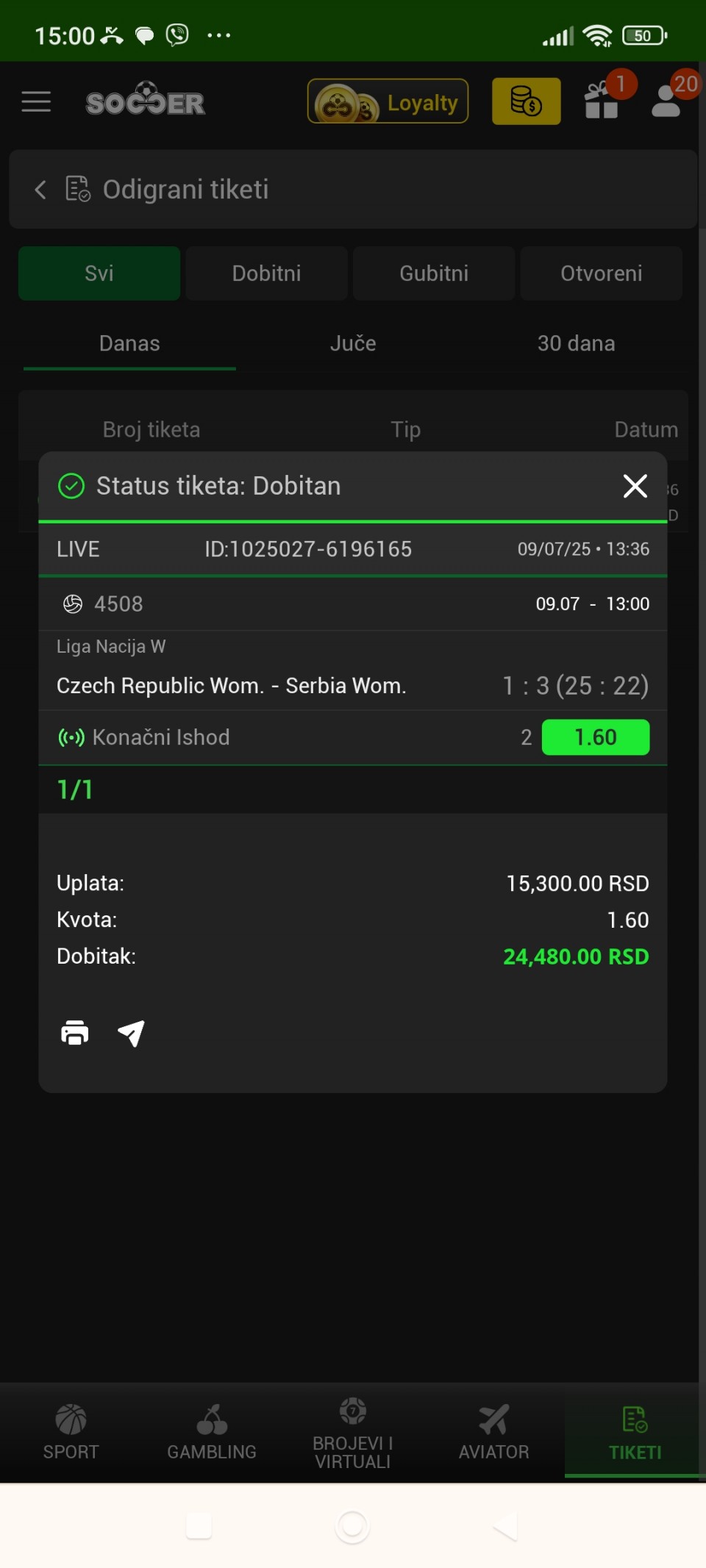Viewport: 706px width, 1568px height.
Task: Launch the AVIATOR section
Action: tap(494, 1433)
